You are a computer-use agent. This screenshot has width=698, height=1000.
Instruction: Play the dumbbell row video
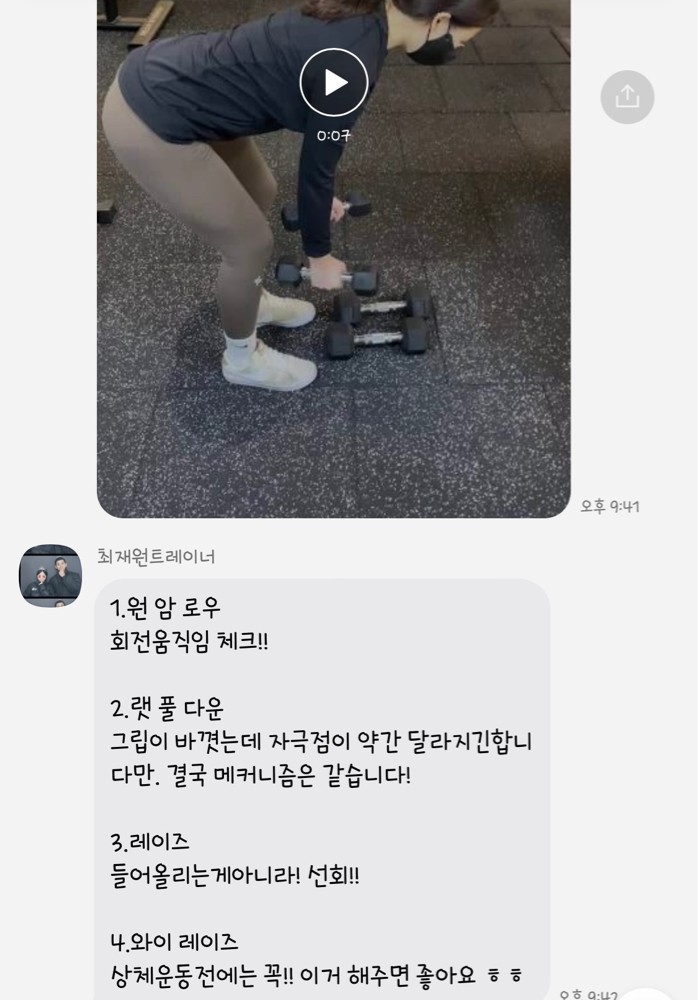pyautogui.click(x=334, y=82)
